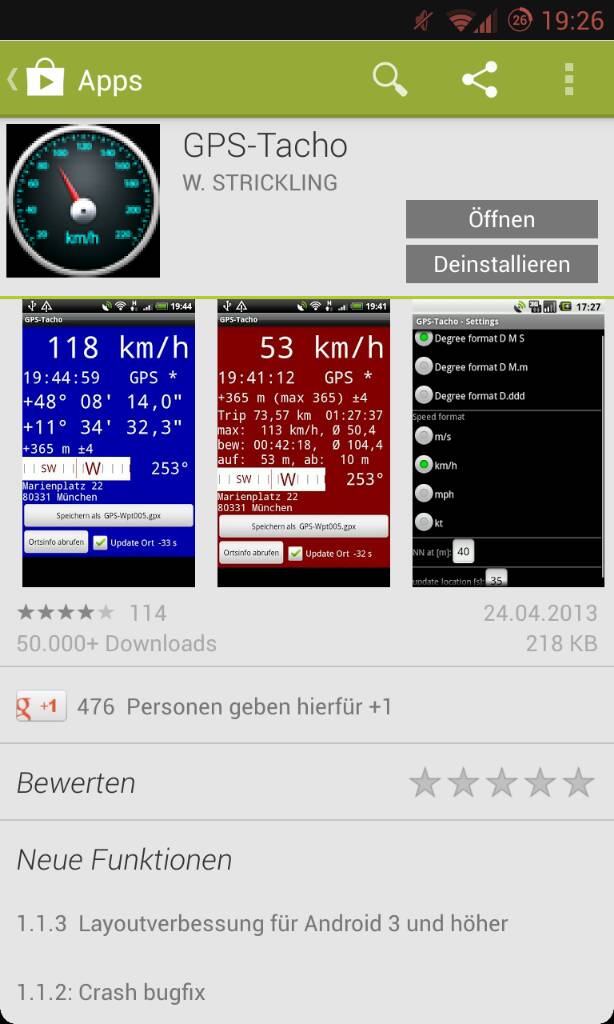Screen dimensions: 614x1024
Task: Open the overflow menu
Action: coord(568,79)
